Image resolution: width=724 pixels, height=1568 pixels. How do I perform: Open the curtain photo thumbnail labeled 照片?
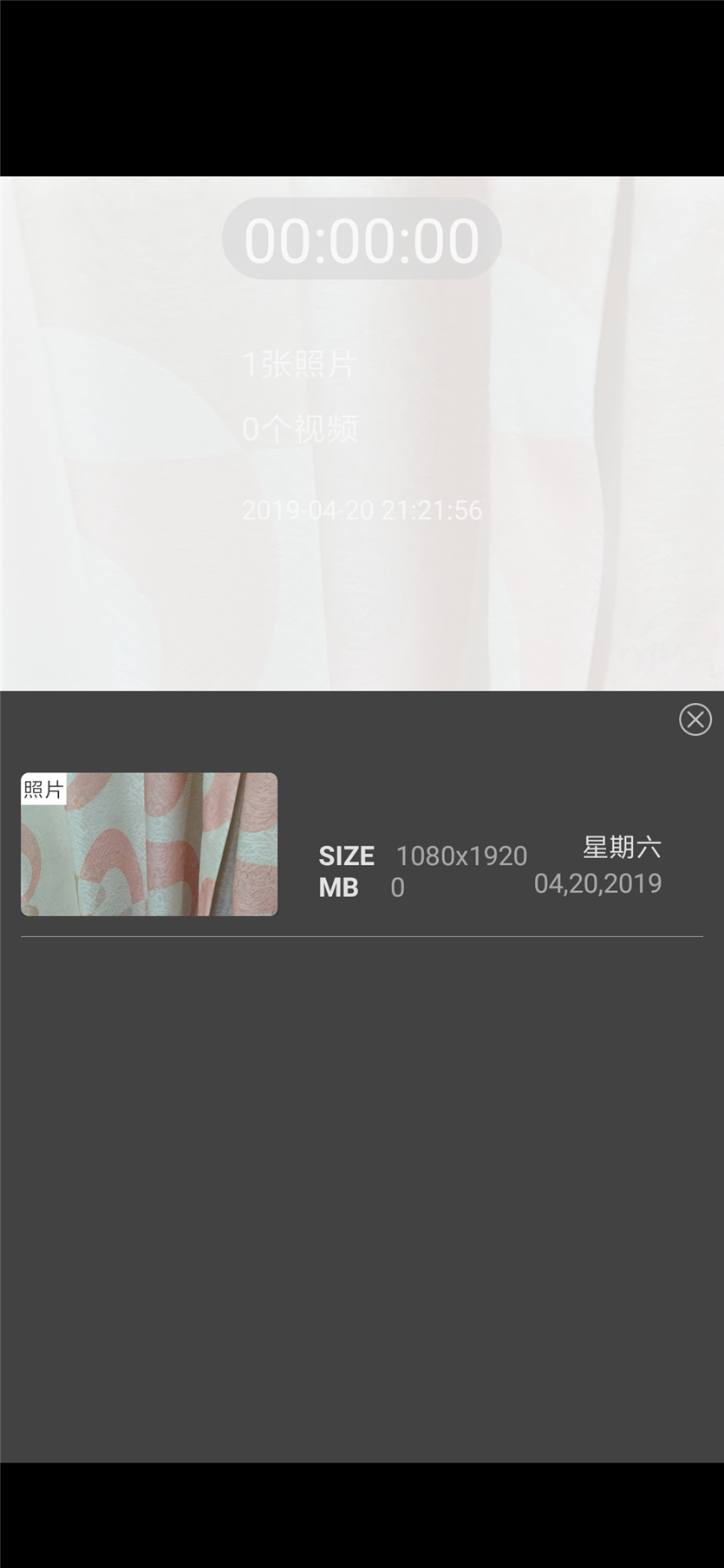tap(149, 844)
